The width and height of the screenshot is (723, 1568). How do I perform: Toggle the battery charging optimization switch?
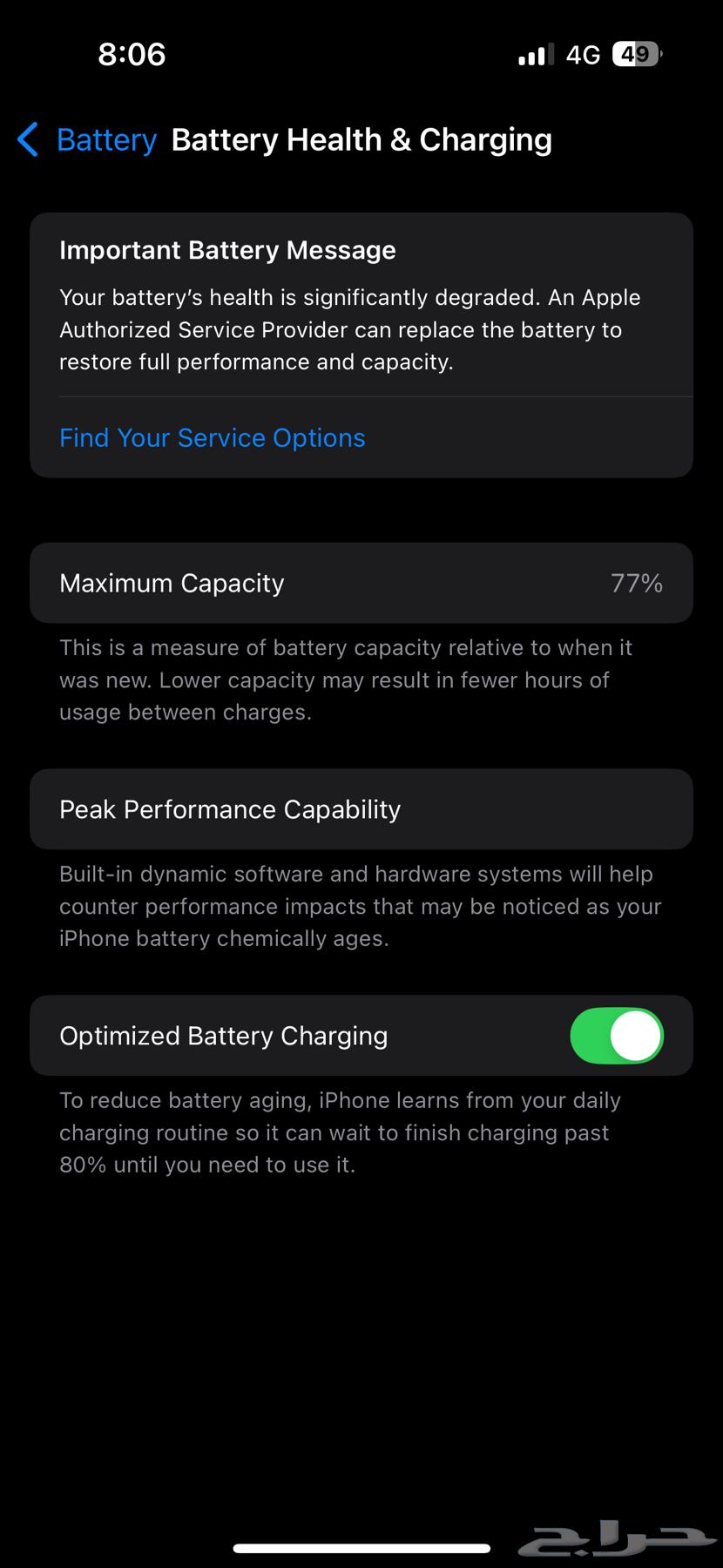[617, 1035]
